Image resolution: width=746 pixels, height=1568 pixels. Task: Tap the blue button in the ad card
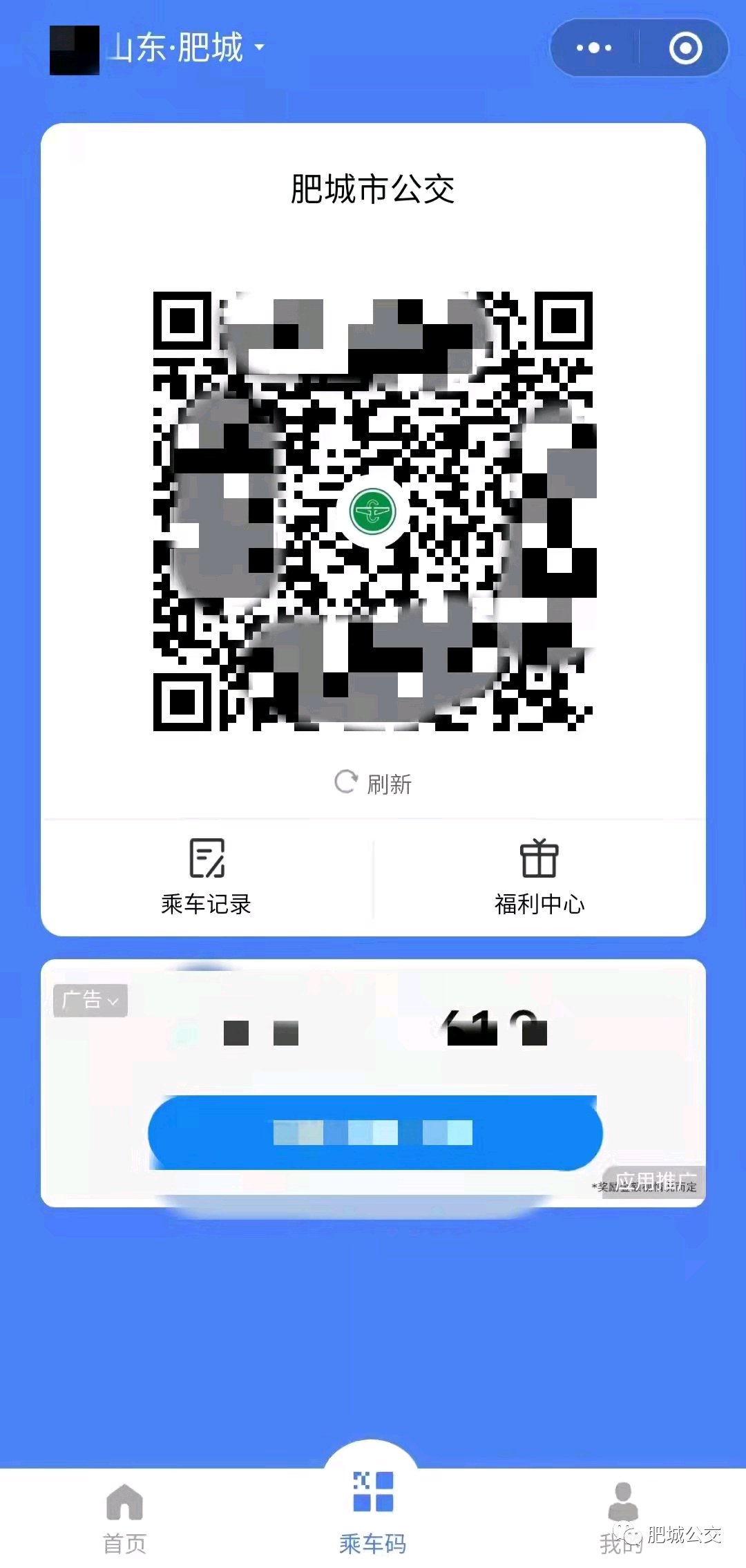coord(375,1132)
